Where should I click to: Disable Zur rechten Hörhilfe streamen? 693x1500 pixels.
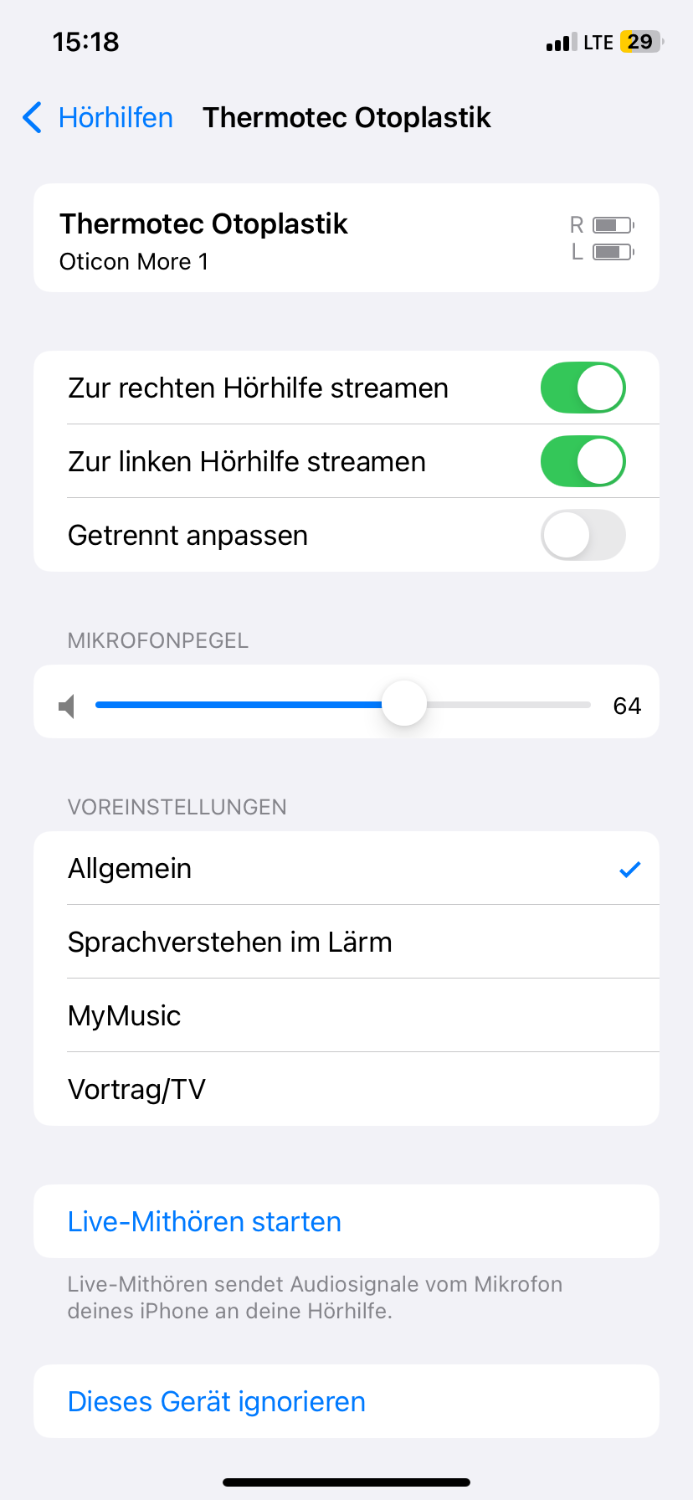point(582,388)
